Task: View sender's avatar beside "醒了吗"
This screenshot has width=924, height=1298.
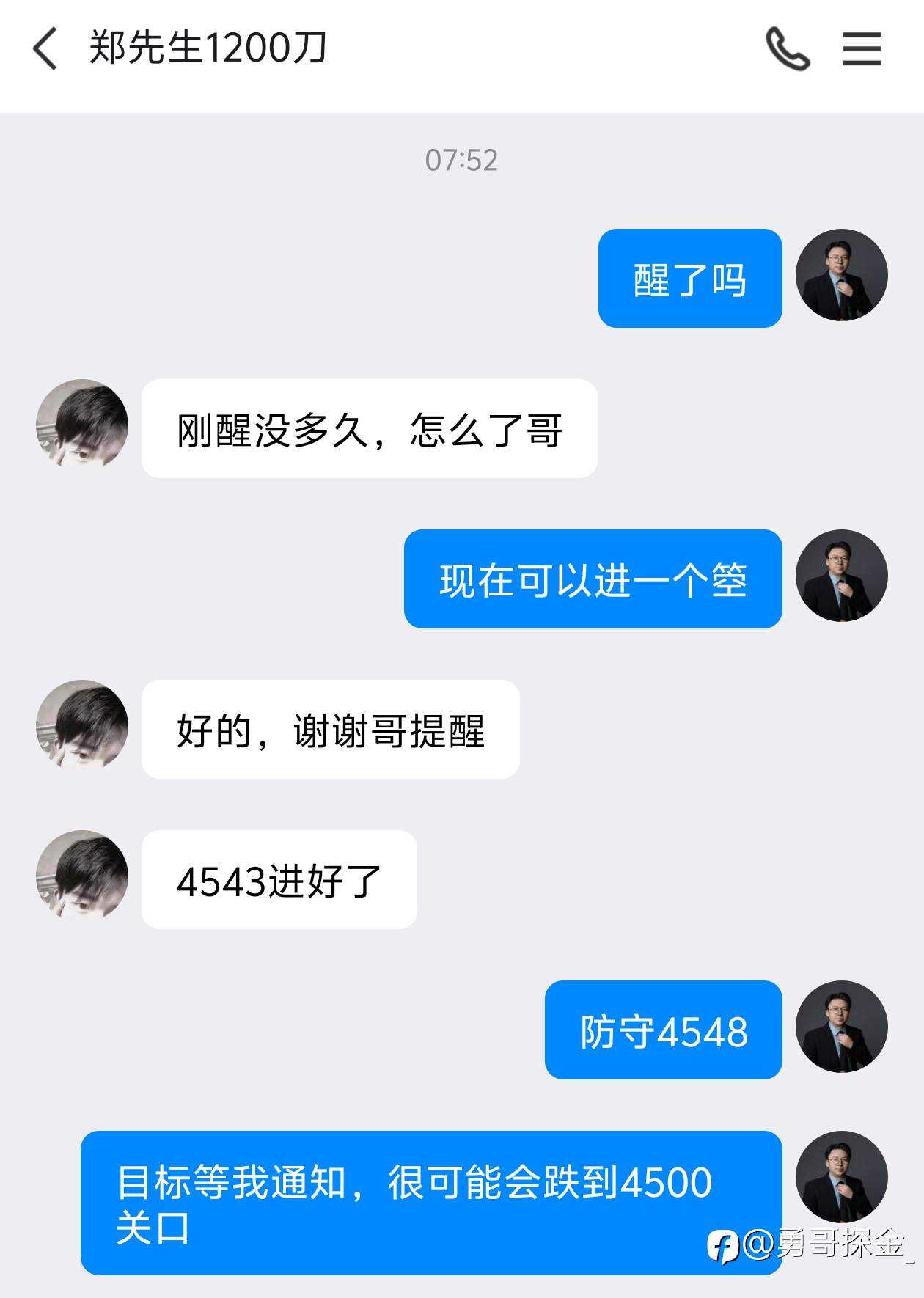Action: tap(842, 275)
